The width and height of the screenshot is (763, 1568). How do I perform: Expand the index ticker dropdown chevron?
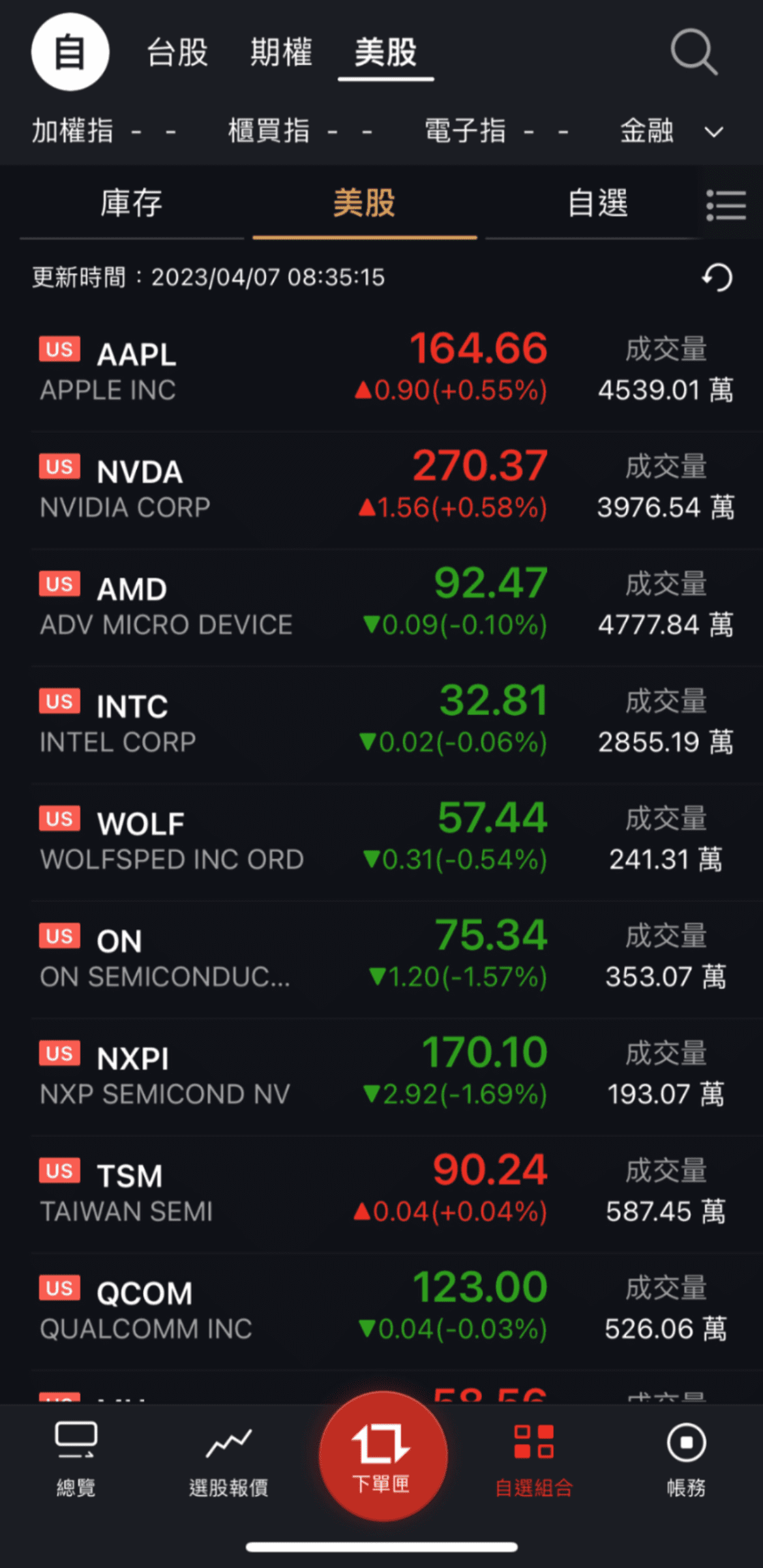(714, 132)
